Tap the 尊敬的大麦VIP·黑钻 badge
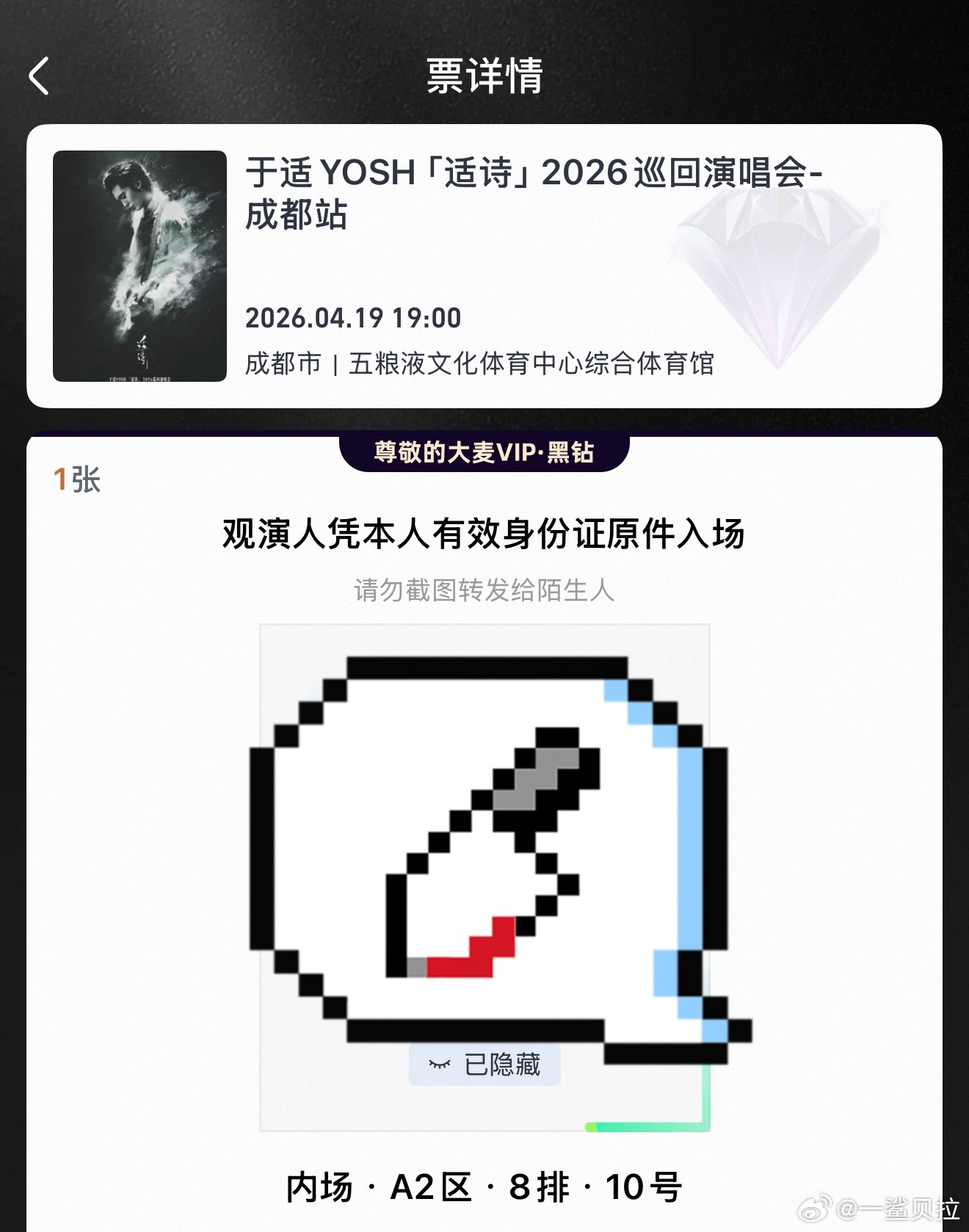The width and height of the screenshot is (969, 1232). click(x=484, y=454)
